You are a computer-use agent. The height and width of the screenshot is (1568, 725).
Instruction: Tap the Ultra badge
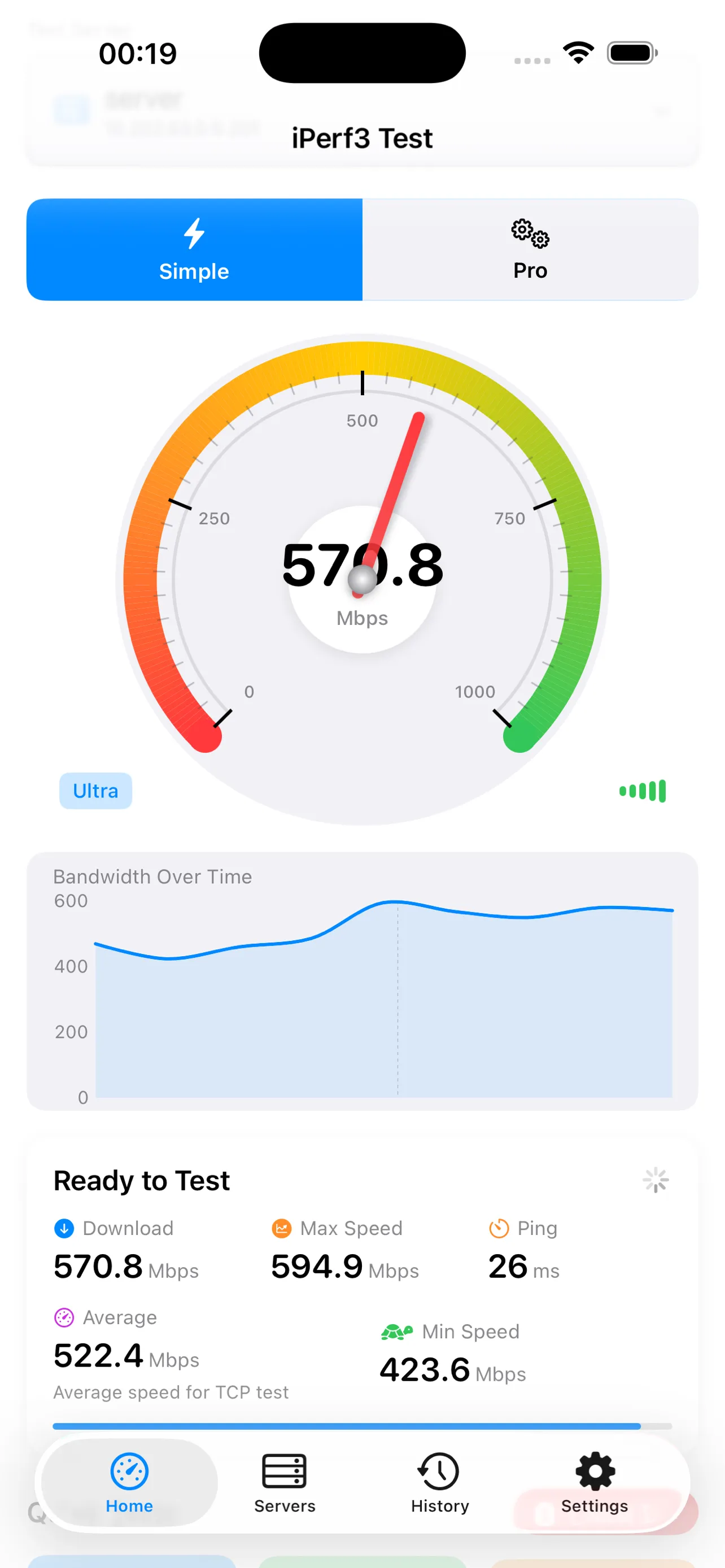(95, 790)
